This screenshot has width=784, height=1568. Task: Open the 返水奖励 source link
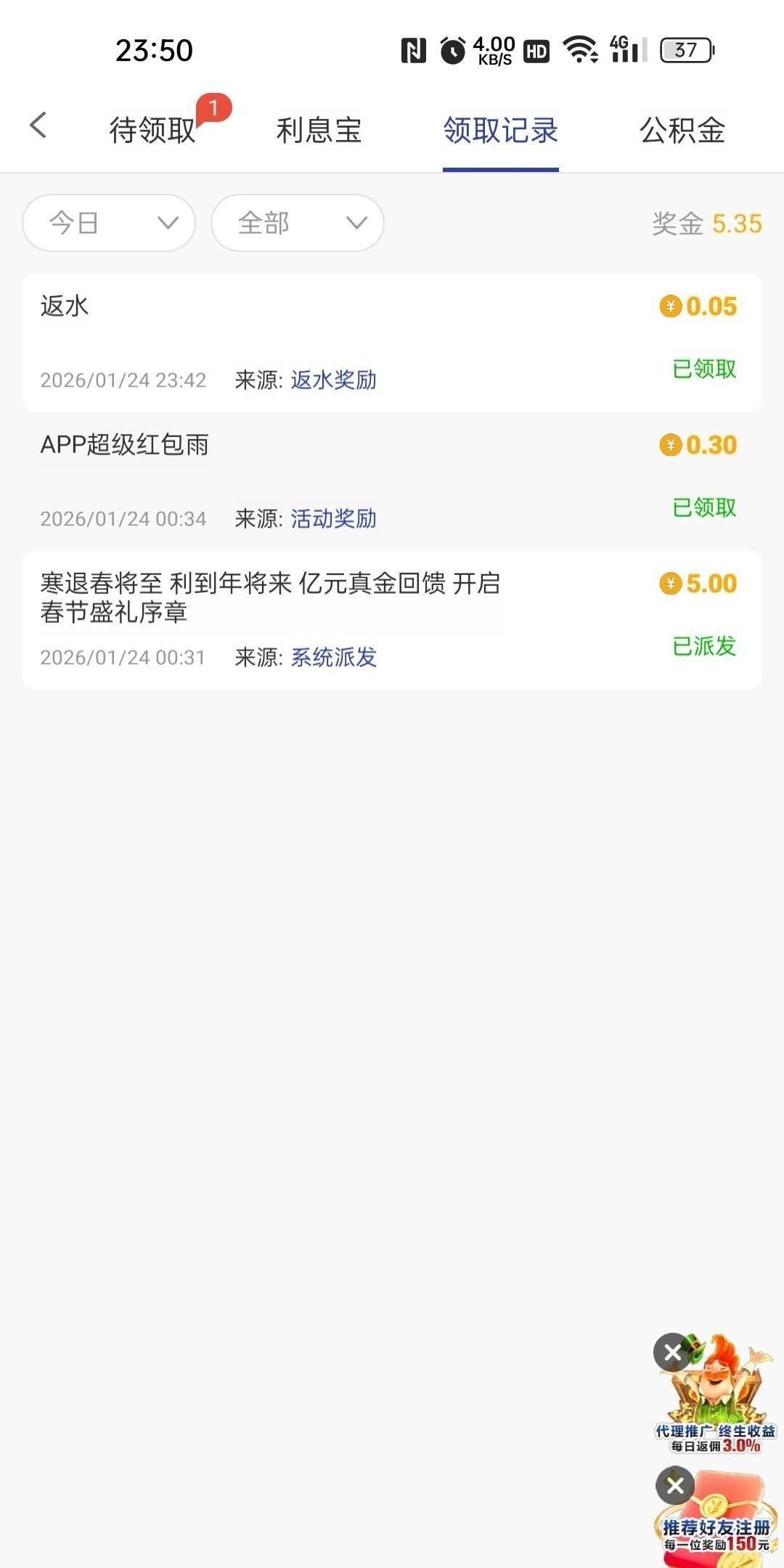pyautogui.click(x=333, y=380)
